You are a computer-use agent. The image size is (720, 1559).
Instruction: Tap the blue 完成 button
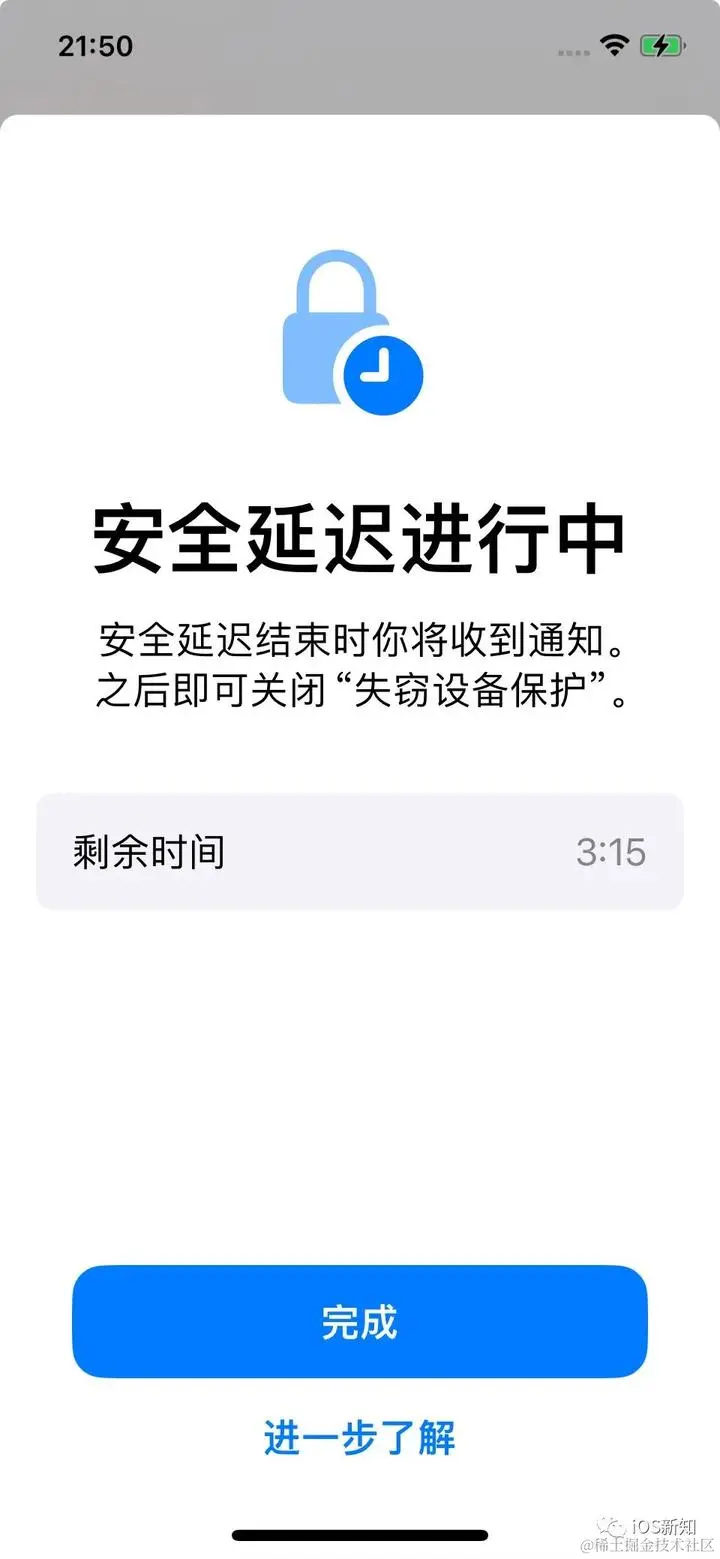point(360,1321)
